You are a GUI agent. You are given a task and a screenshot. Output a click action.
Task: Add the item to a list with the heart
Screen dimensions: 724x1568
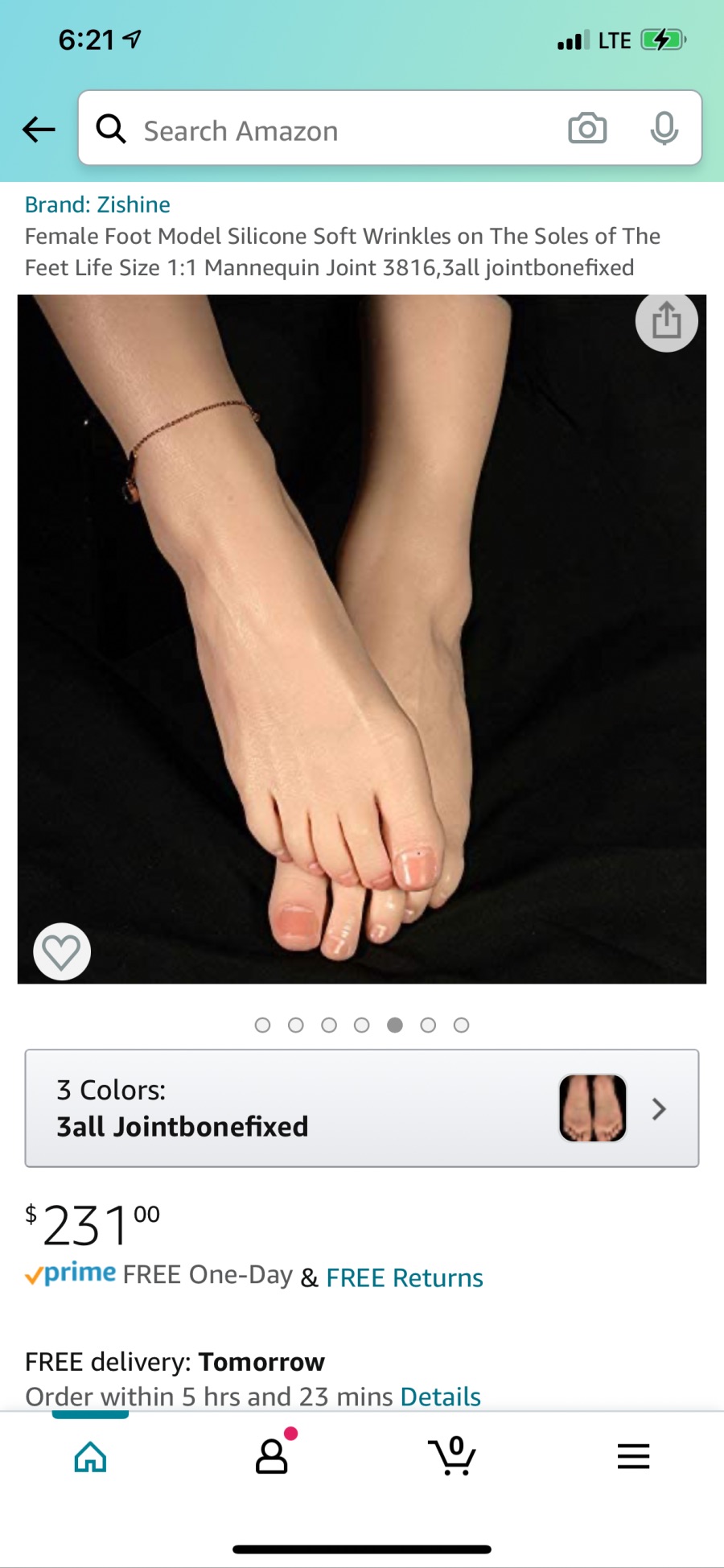click(62, 951)
